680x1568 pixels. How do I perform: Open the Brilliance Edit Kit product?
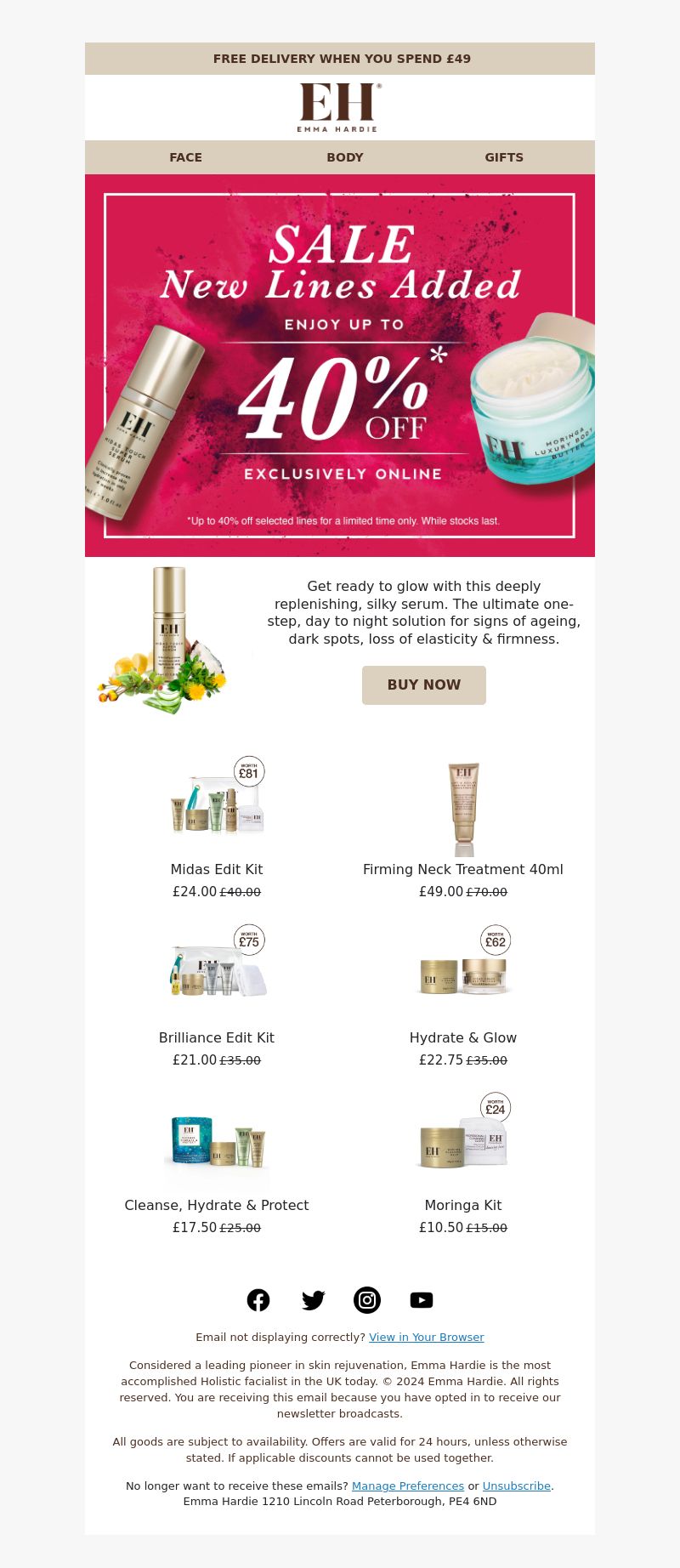tap(217, 1037)
